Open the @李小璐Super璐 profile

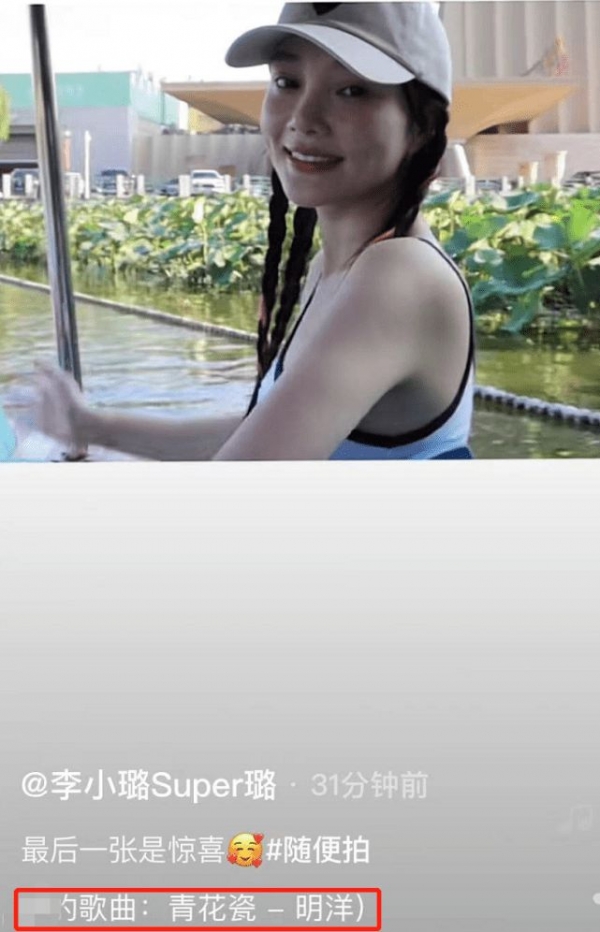point(149,786)
